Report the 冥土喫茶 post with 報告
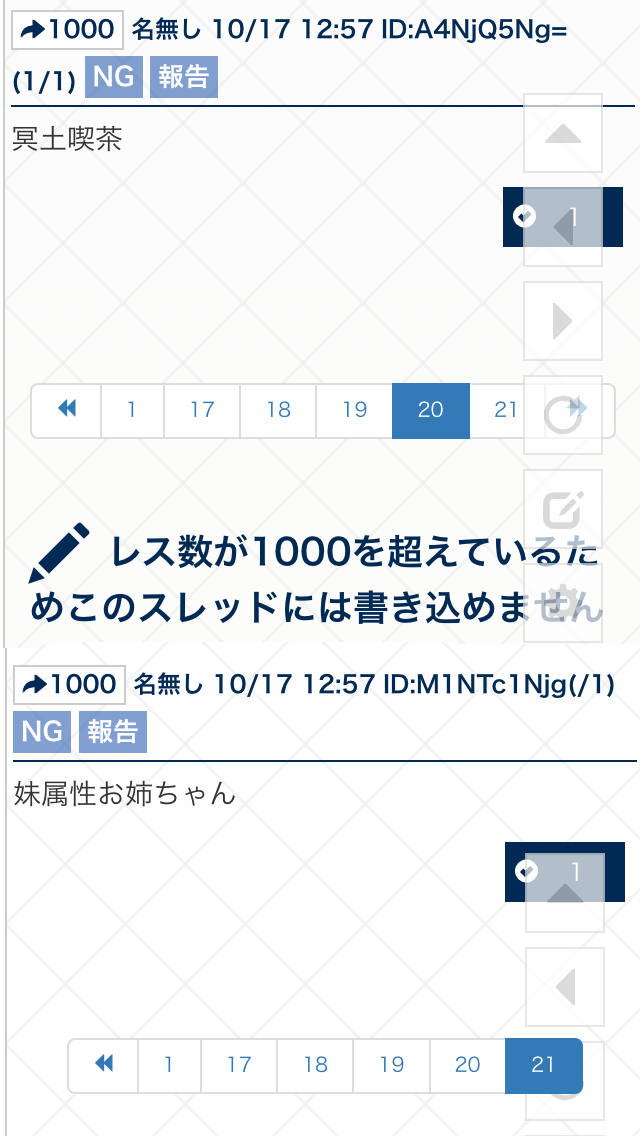This screenshot has width=640, height=1136. [x=184, y=78]
